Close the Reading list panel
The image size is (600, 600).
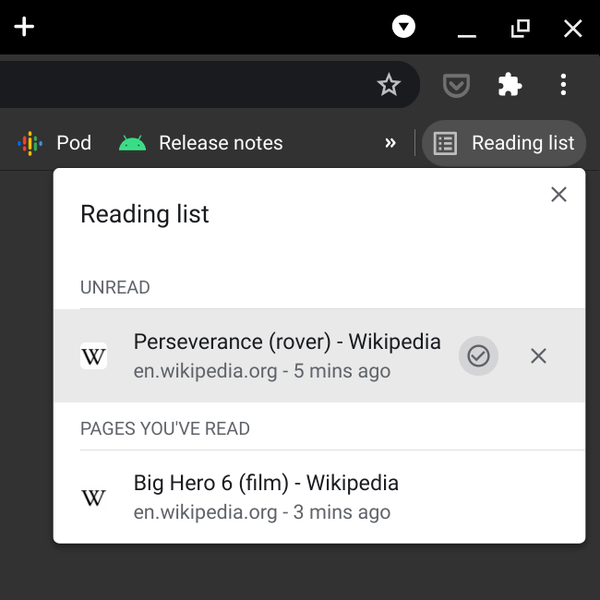559,194
